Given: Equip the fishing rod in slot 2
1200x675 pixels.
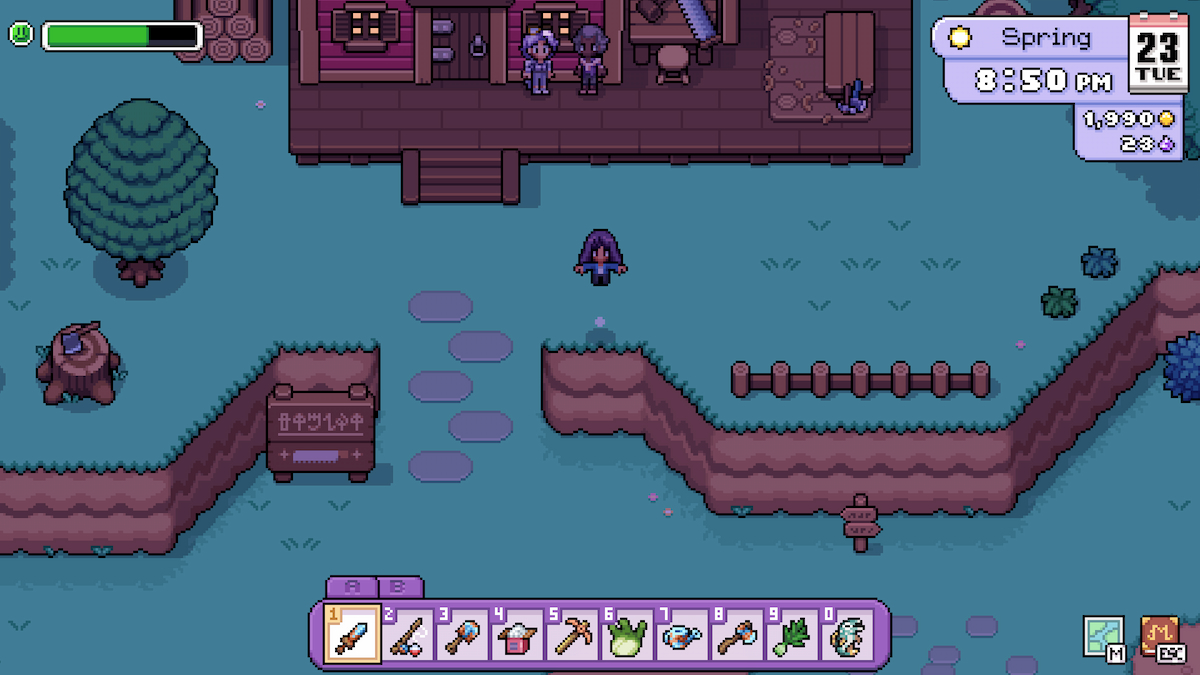Looking at the screenshot, I should pyautogui.click(x=408, y=634).
